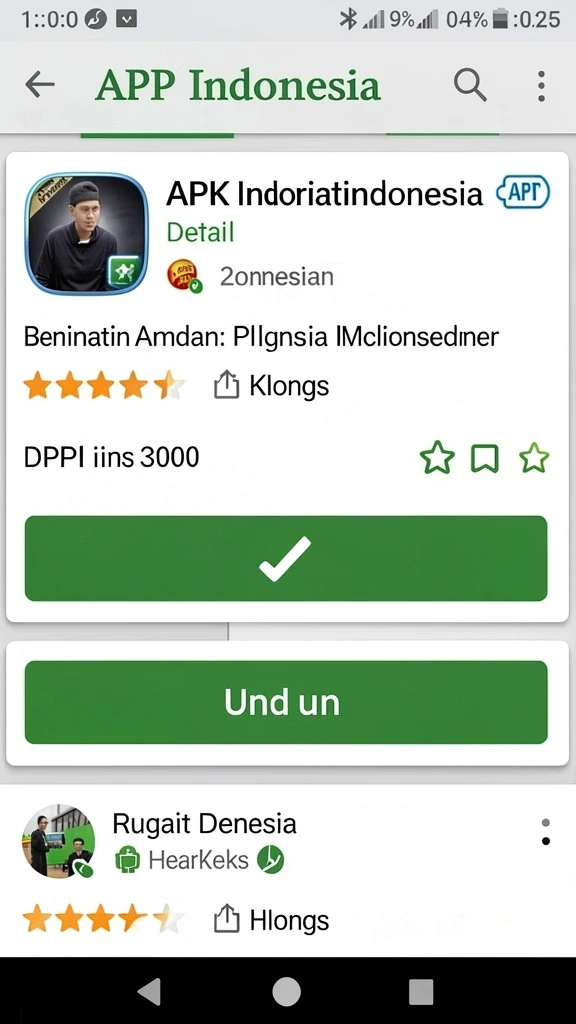This screenshot has width=576, height=1024.
Task: Share via the Hlongs icon
Action: (226, 920)
